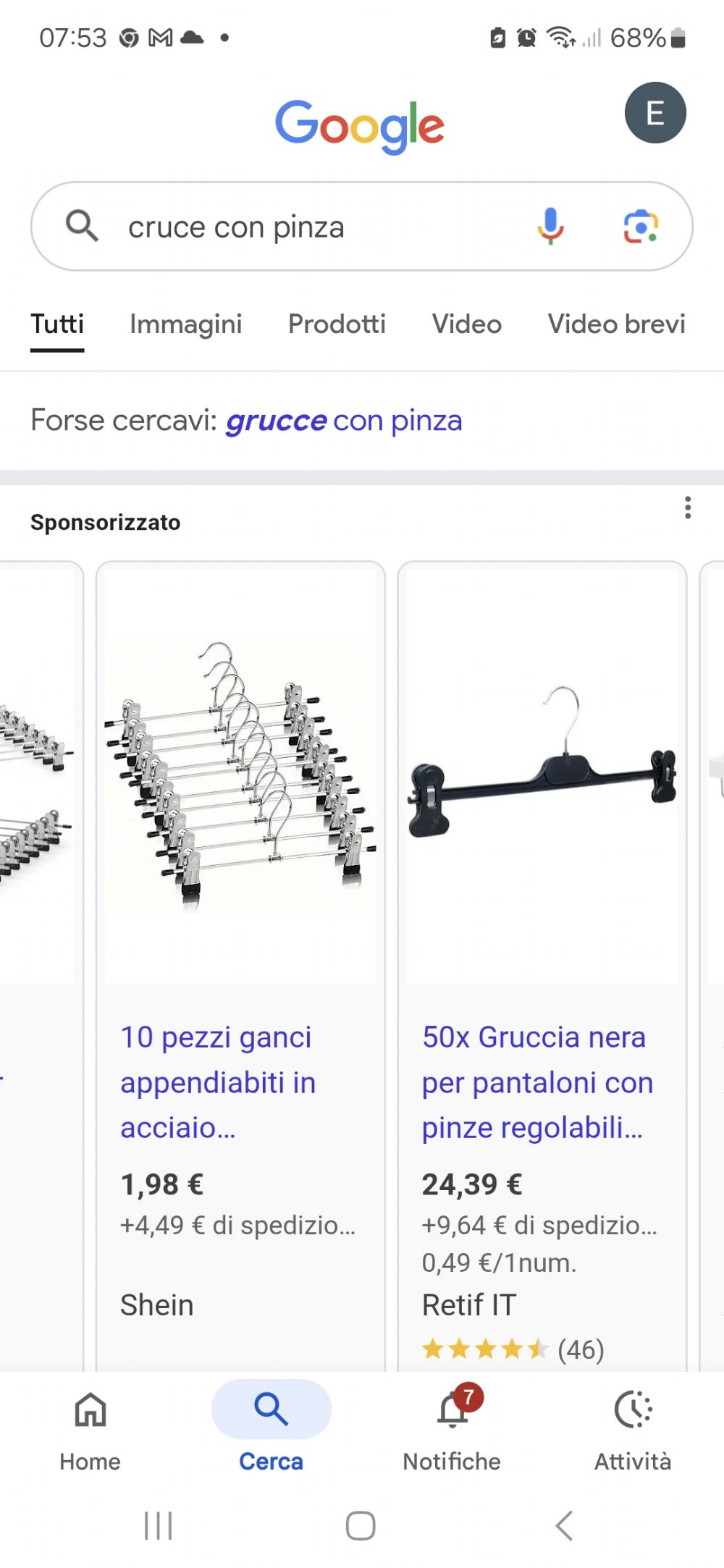
Task: Open the sponsored section's three-dot menu
Action: point(688,507)
